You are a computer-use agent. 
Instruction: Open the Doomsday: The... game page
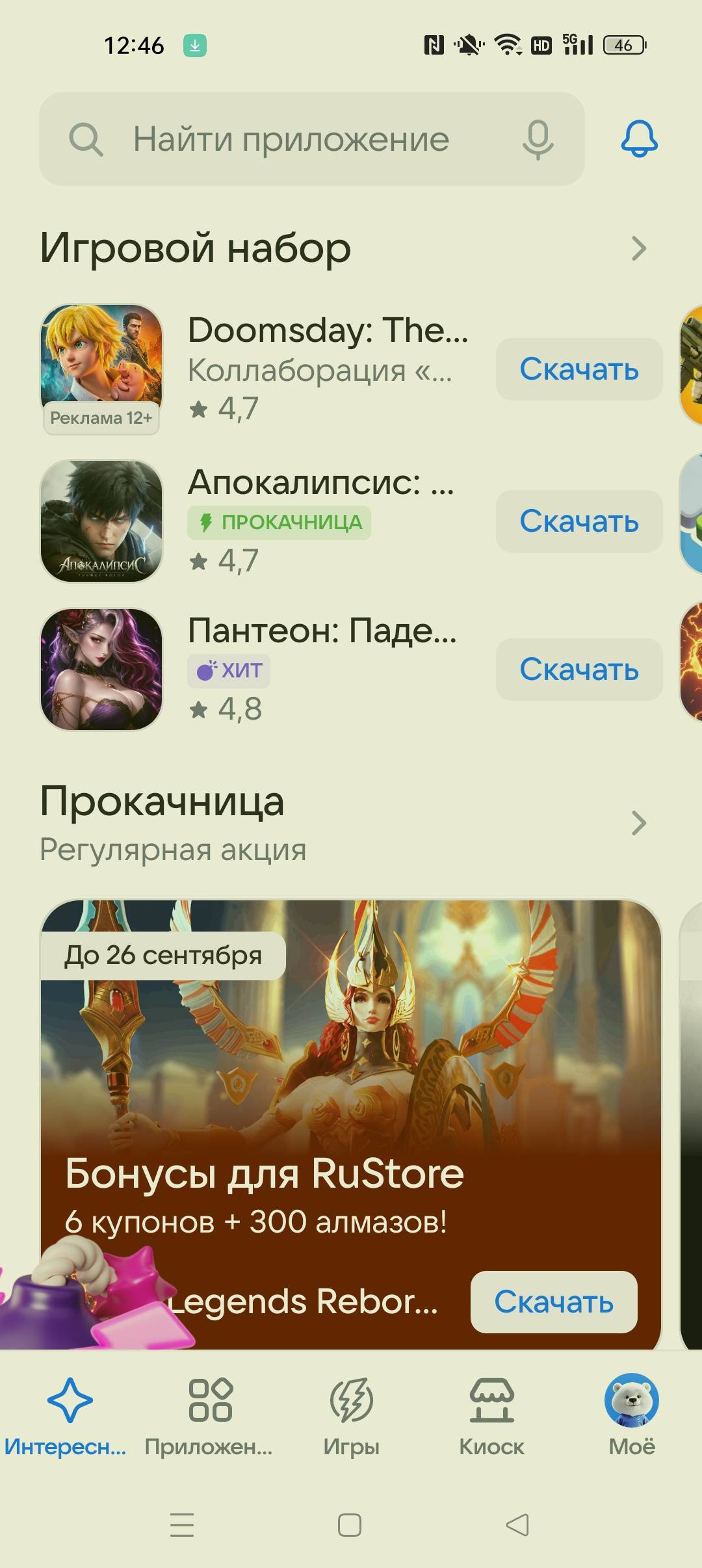tap(328, 330)
